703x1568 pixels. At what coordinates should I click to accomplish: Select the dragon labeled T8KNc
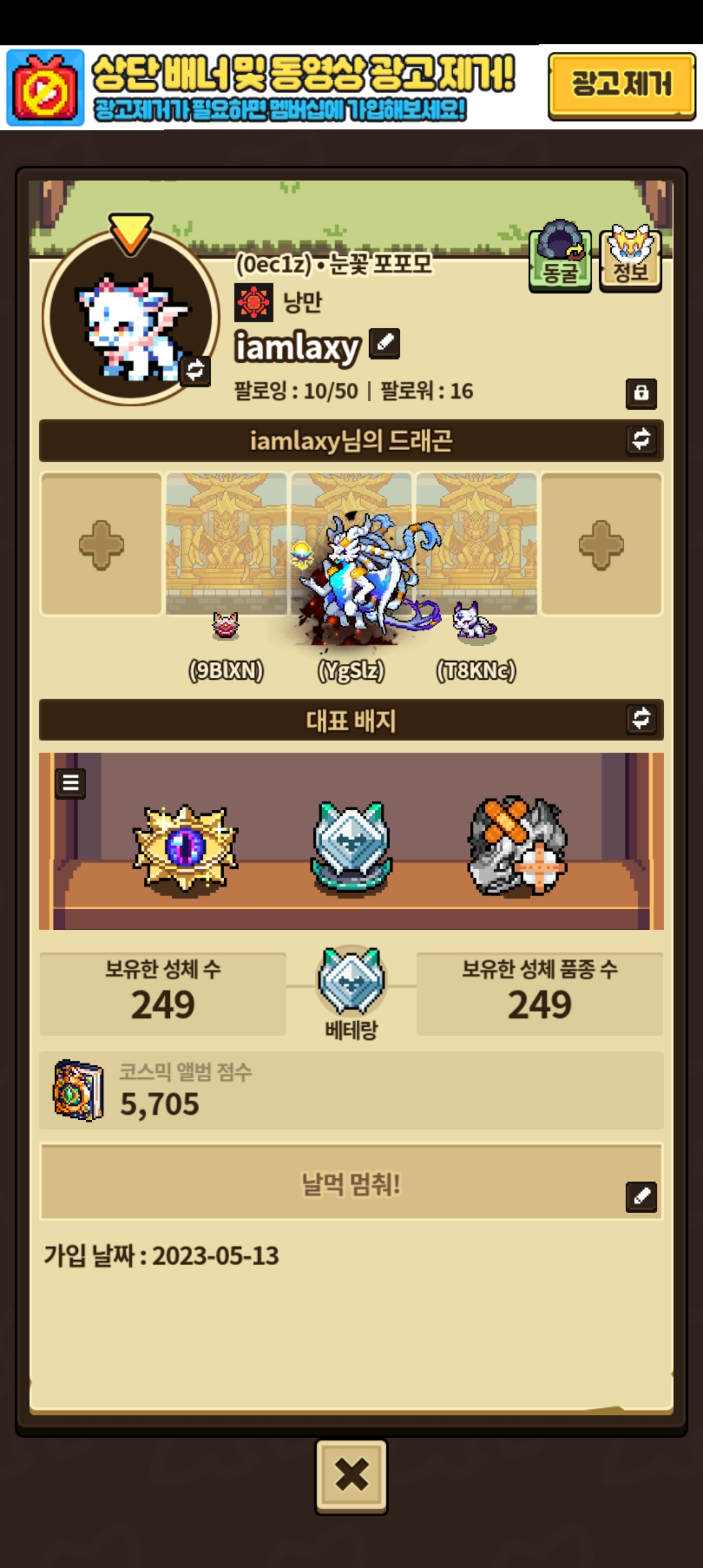[x=475, y=621]
